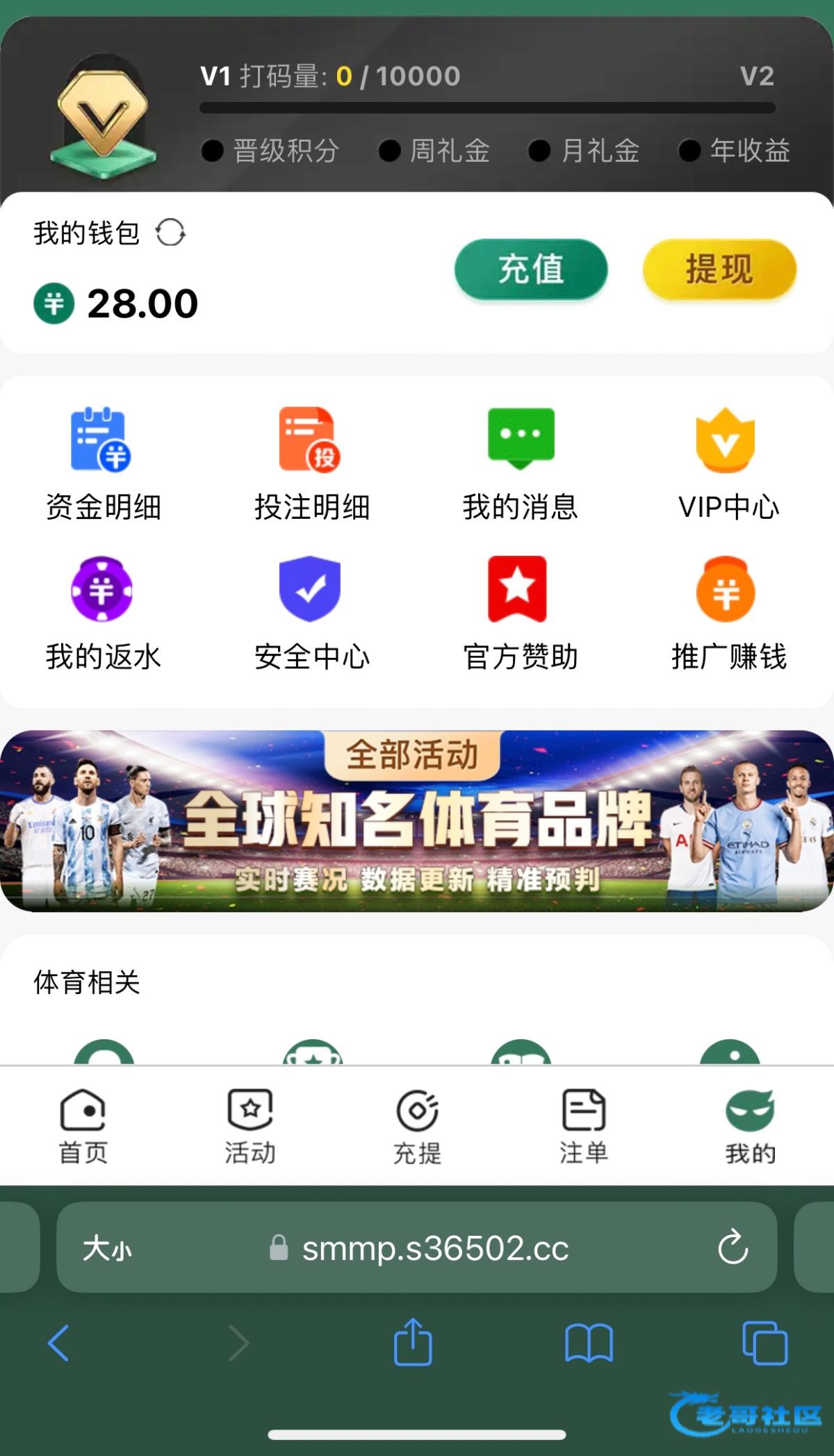Go to the 充提 tab
834x1456 pixels.
(417, 1126)
